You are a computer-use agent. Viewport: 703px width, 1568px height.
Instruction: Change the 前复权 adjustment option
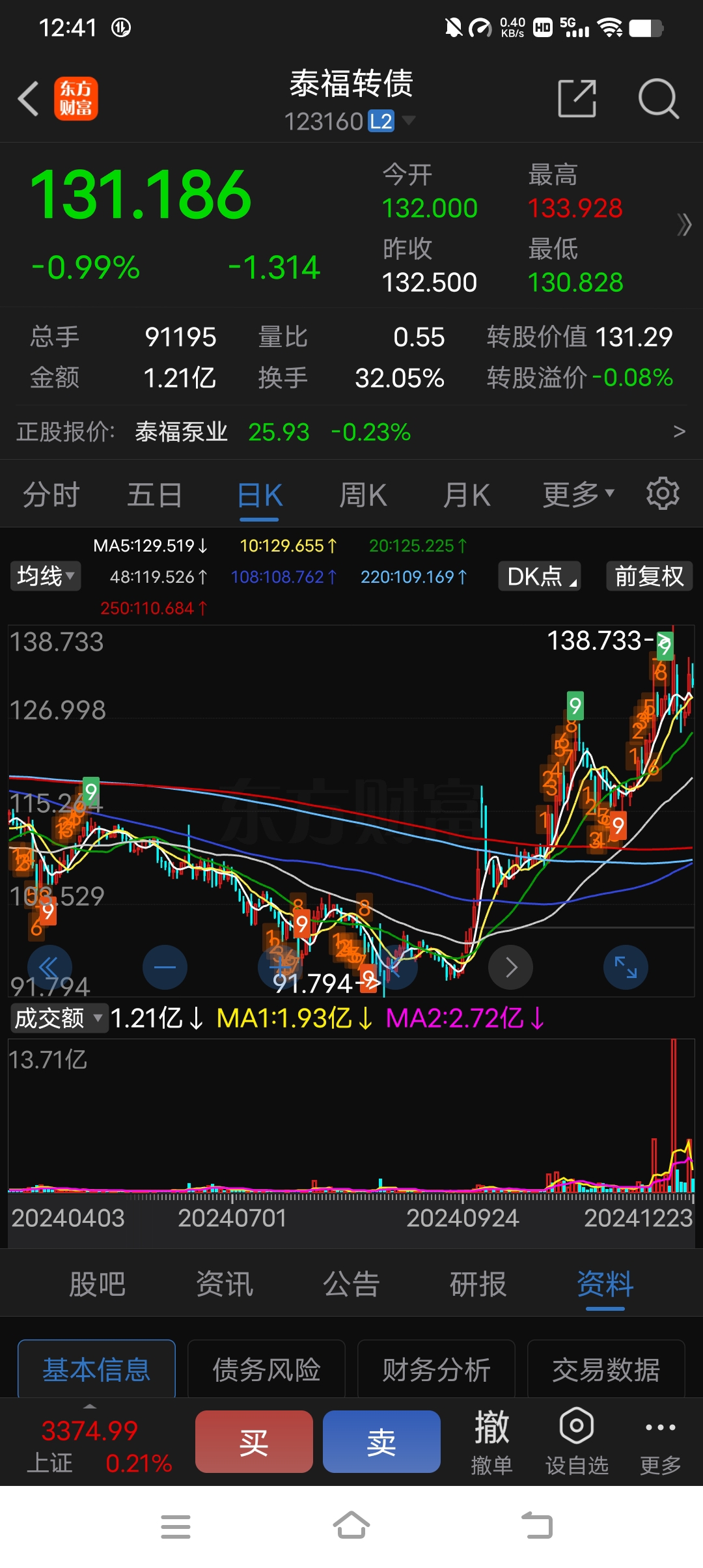tap(649, 576)
